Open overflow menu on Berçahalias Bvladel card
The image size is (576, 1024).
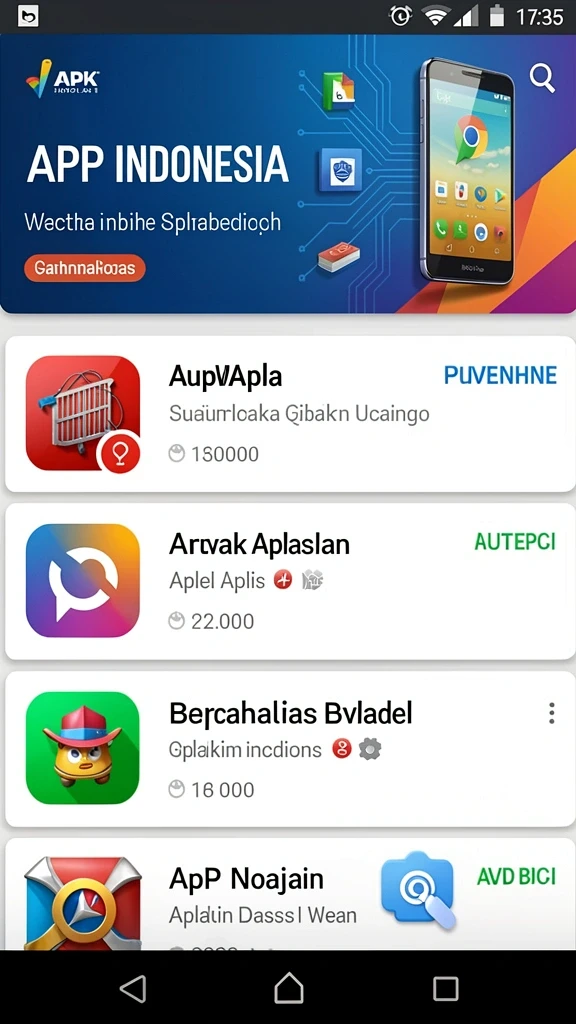[552, 713]
